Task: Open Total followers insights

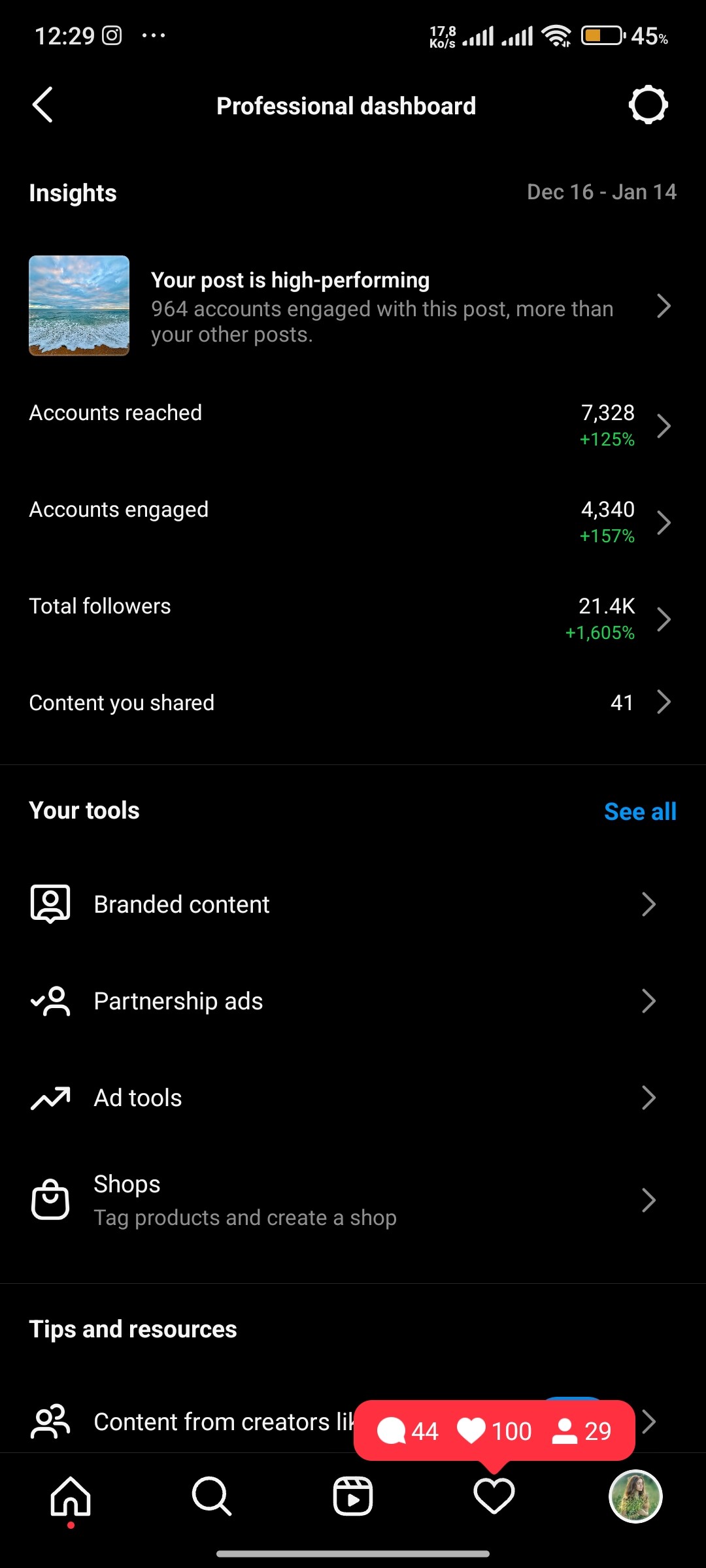Action: (353, 619)
